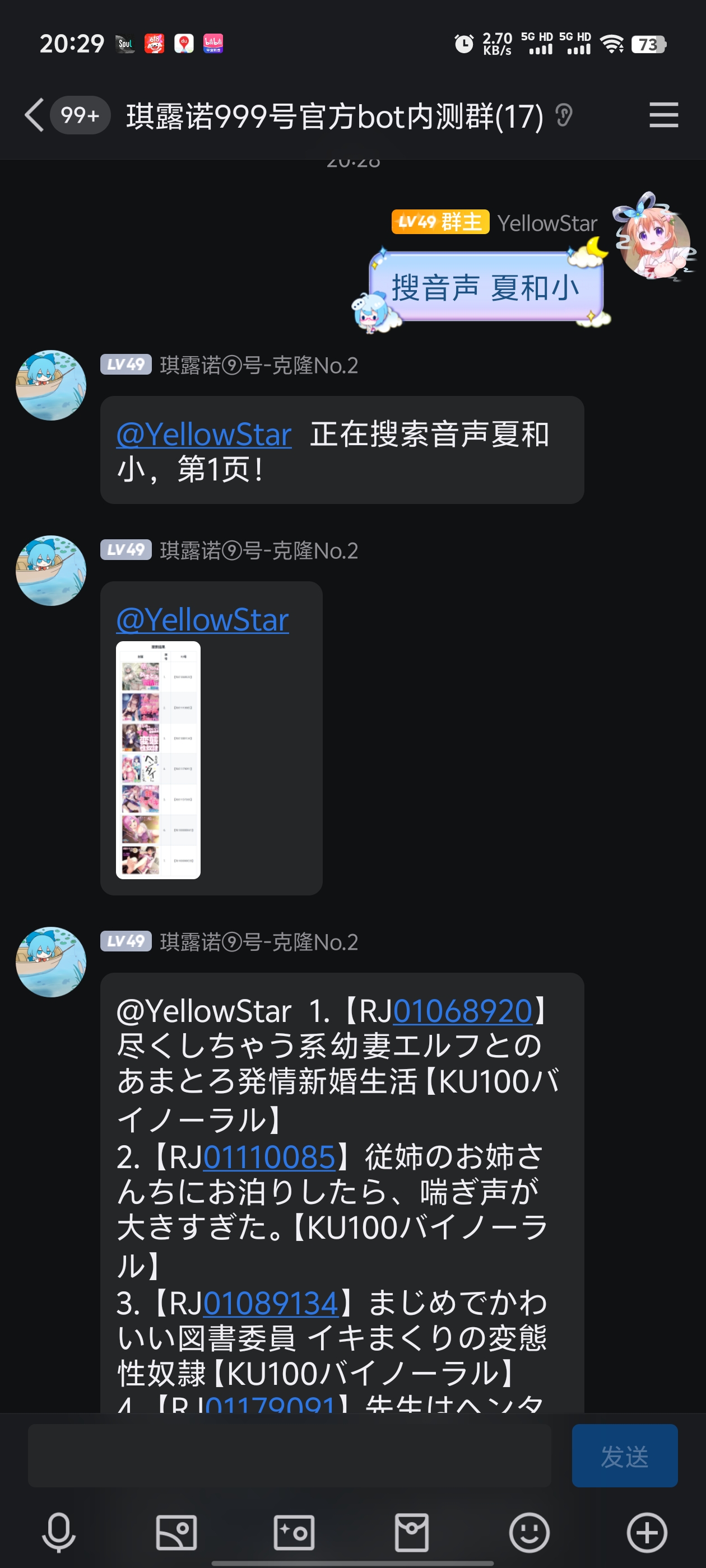706x1568 pixels.
Task: Open the search results image thumbnail
Action: pyautogui.click(x=159, y=760)
